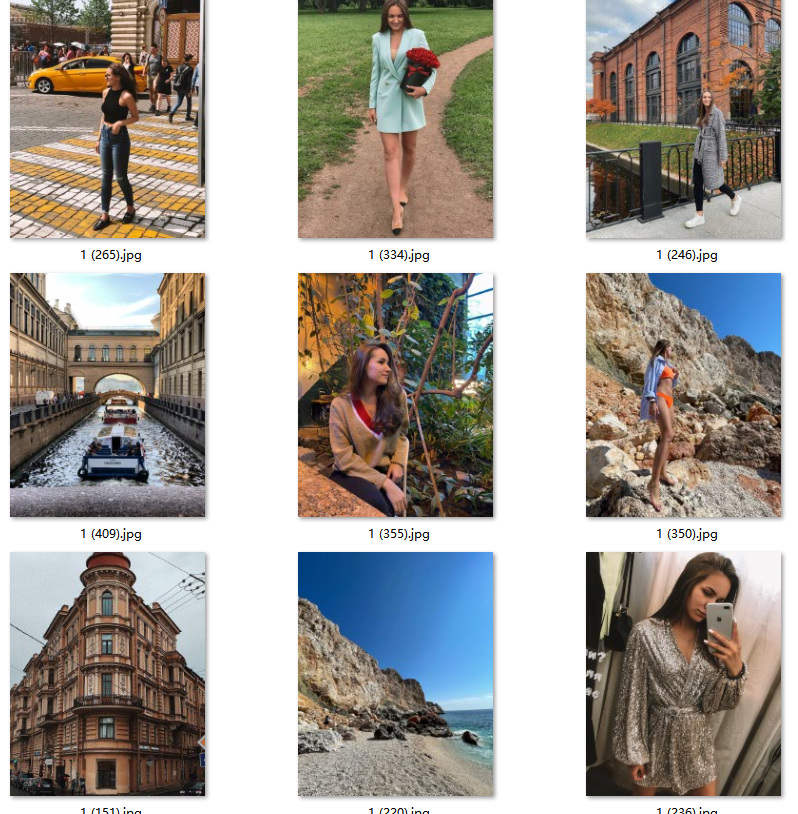Screen dimensions: 798x814
Task: Open image 1 (334).jpg
Action: 395,118
